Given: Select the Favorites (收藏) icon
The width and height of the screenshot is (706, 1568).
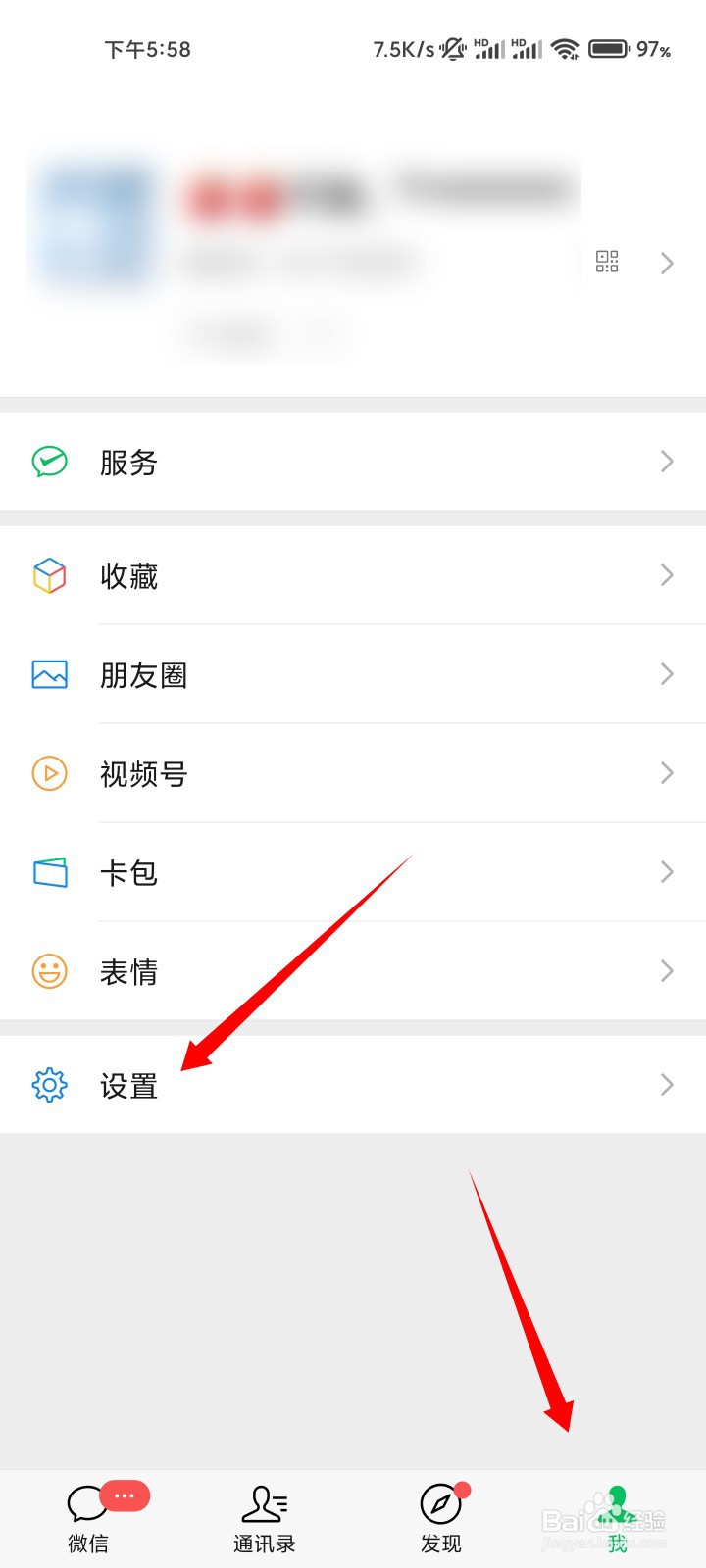Looking at the screenshot, I should coord(49,576).
